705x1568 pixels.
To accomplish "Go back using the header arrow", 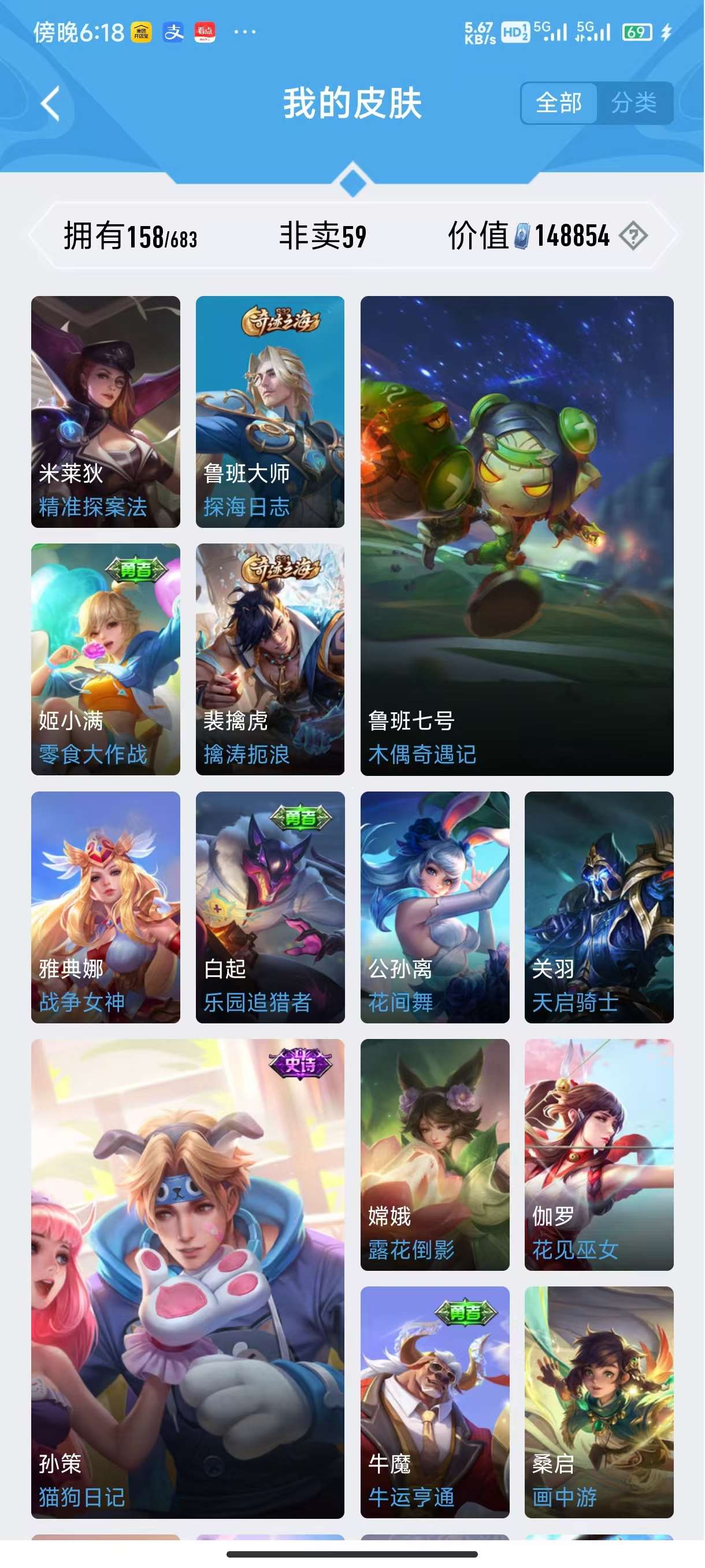I will coord(50,103).
